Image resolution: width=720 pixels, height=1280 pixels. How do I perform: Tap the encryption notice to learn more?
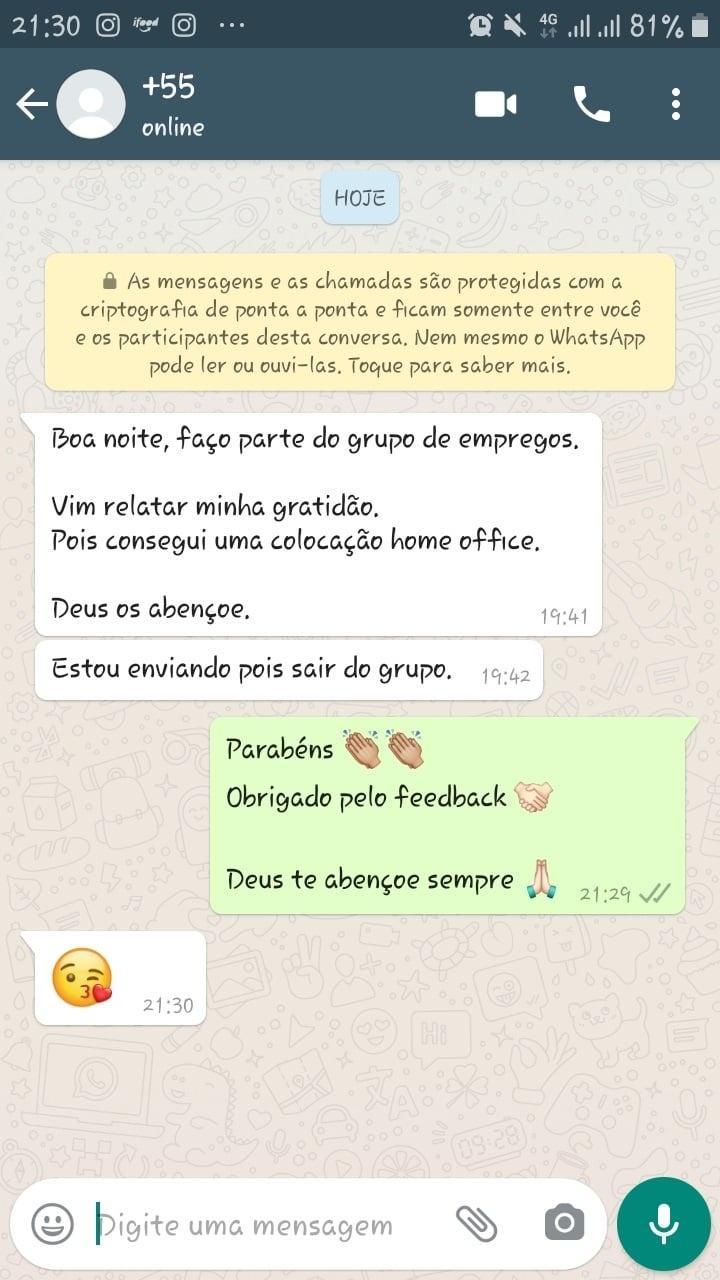coord(360,323)
